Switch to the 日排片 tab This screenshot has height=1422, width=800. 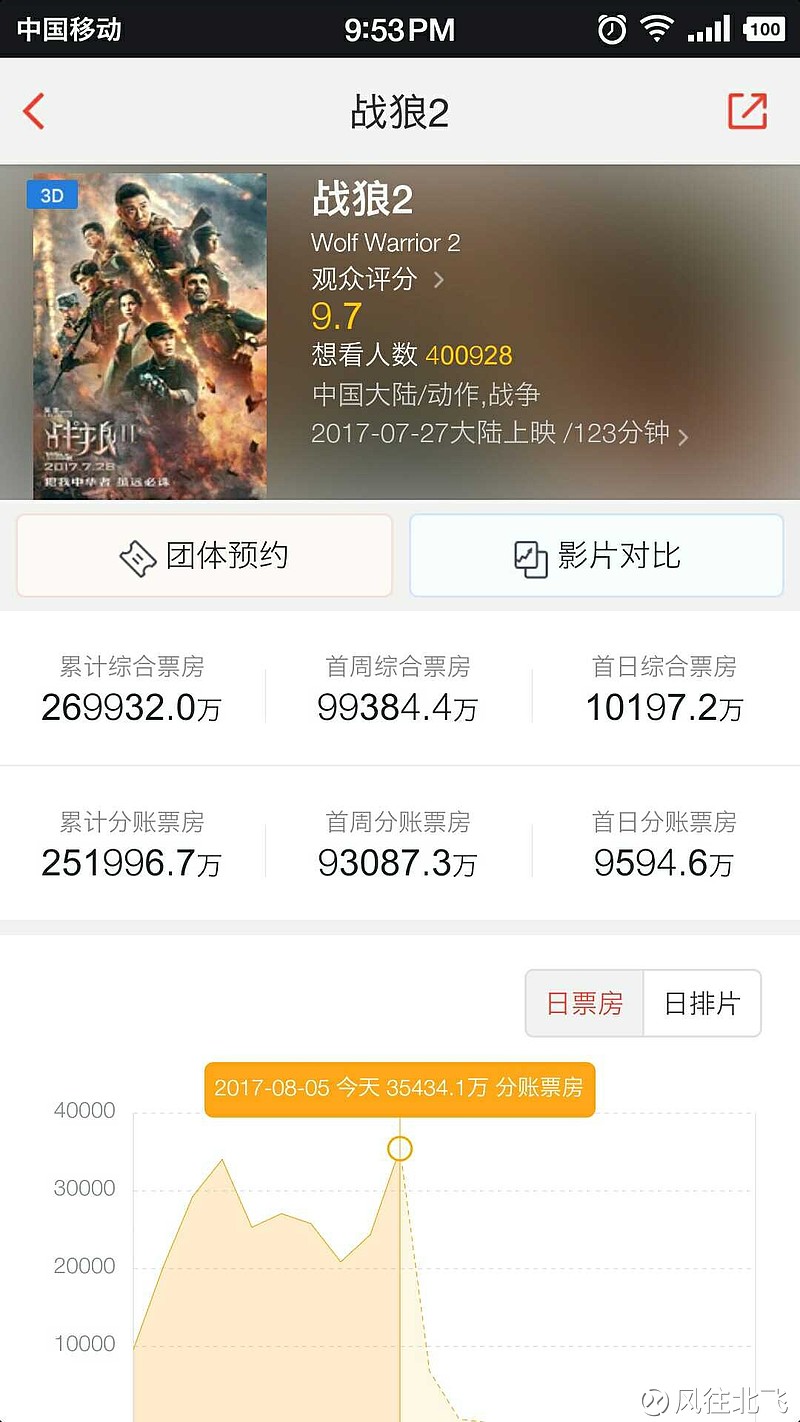702,1003
